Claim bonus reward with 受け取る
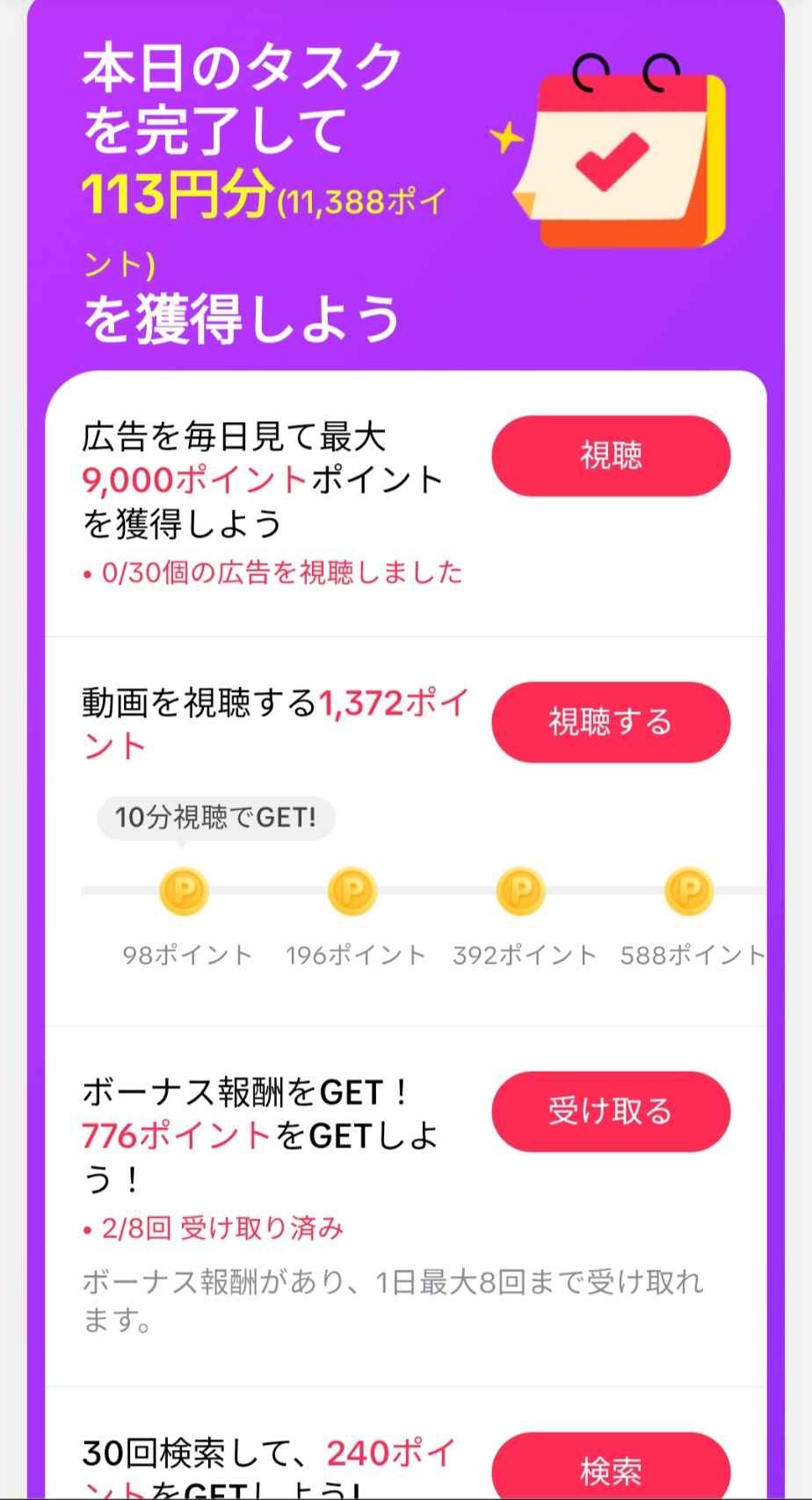Image resolution: width=812 pixels, height=1500 pixels. [x=611, y=1111]
